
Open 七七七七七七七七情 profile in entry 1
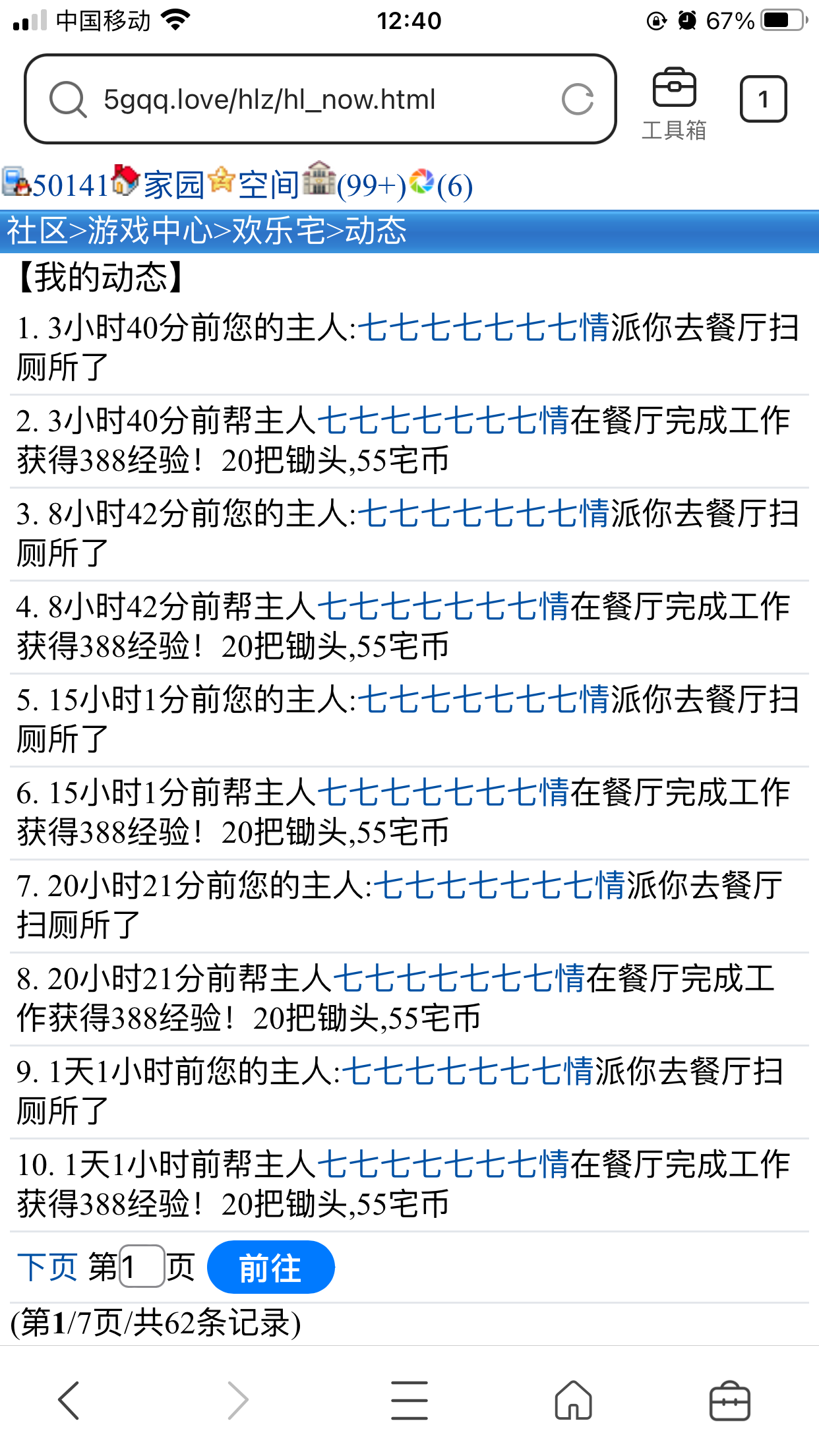pyautogui.click(x=483, y=328)
